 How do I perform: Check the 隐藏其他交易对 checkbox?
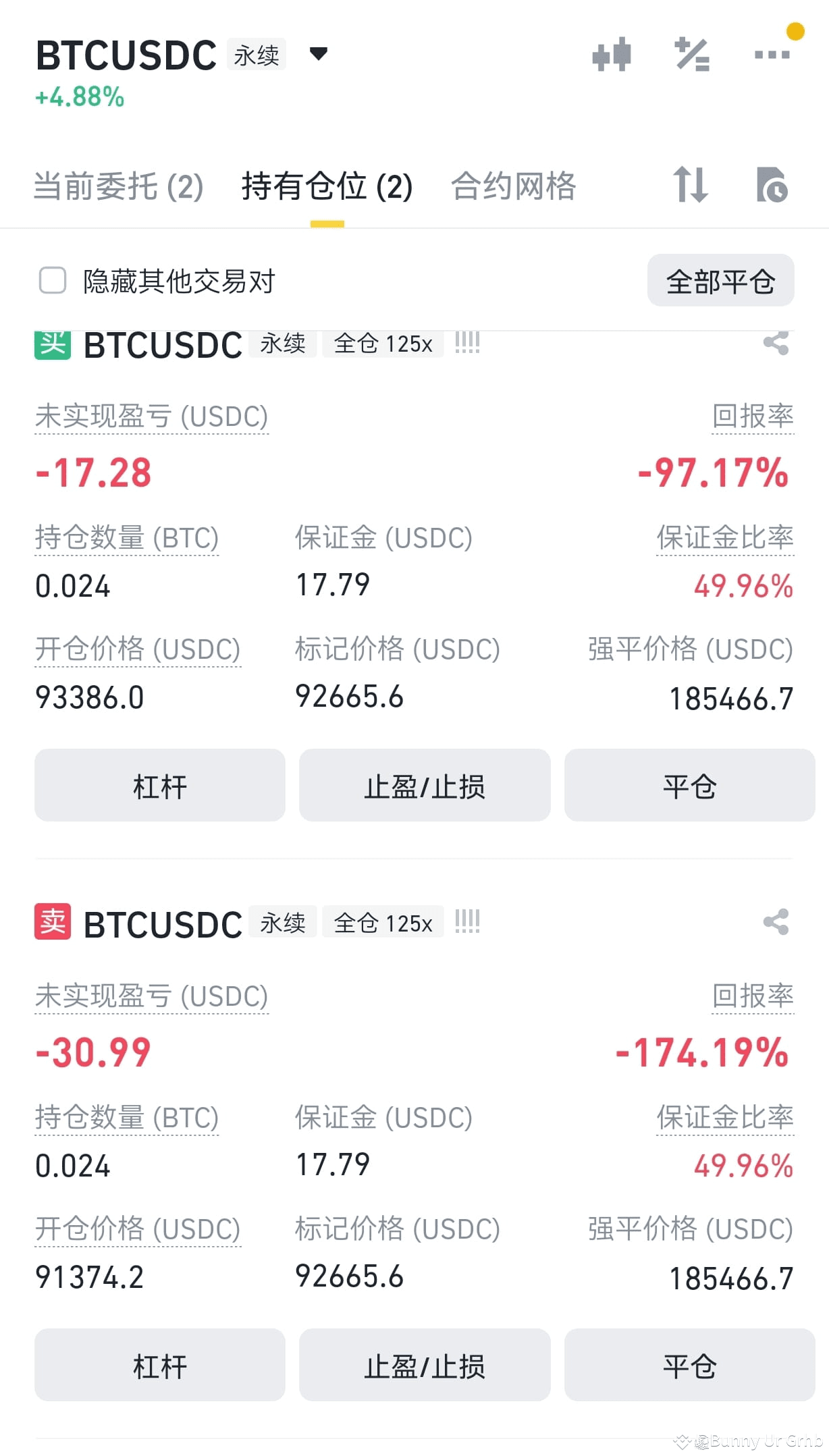53,281
